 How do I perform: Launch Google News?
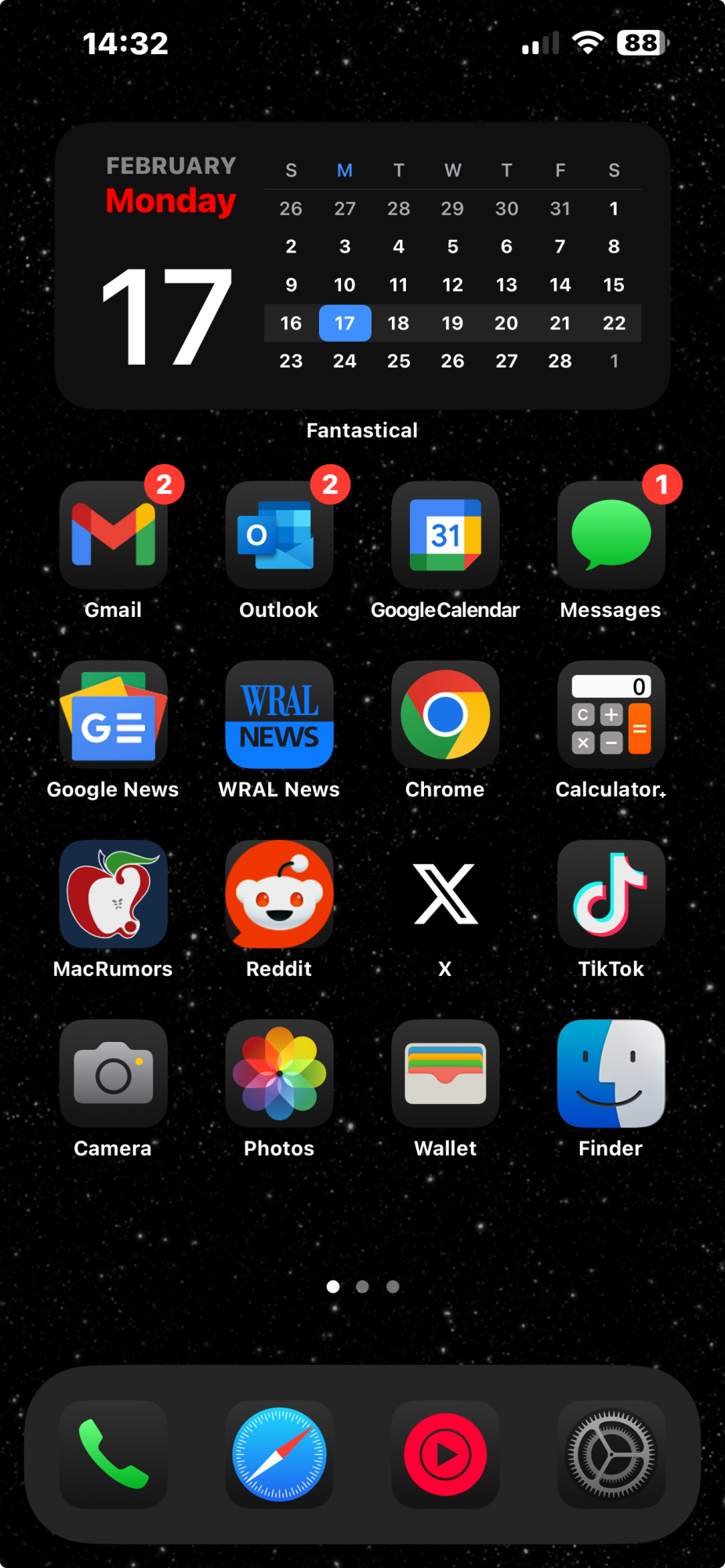tap(113, 714)
